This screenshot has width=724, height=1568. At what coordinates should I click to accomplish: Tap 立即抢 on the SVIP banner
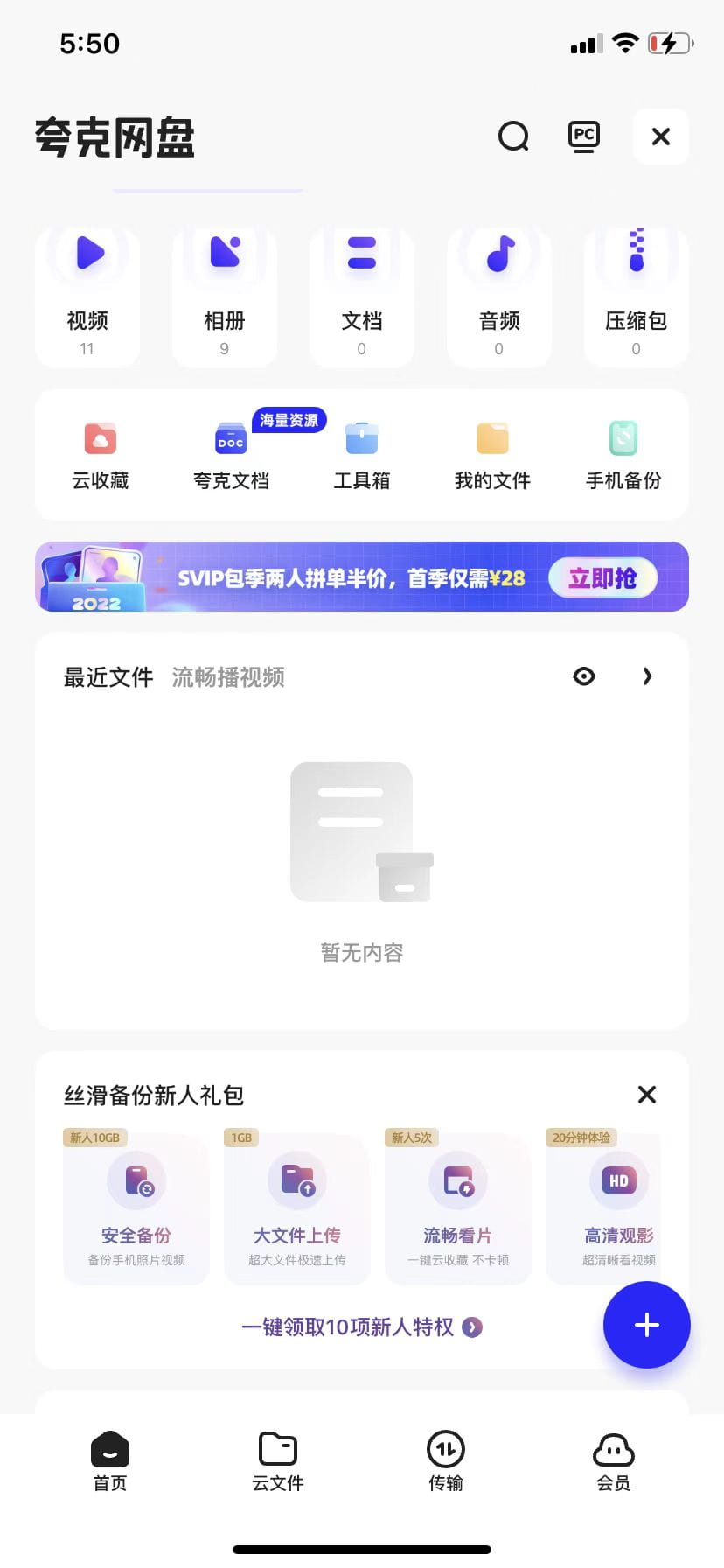pos(602,578)
